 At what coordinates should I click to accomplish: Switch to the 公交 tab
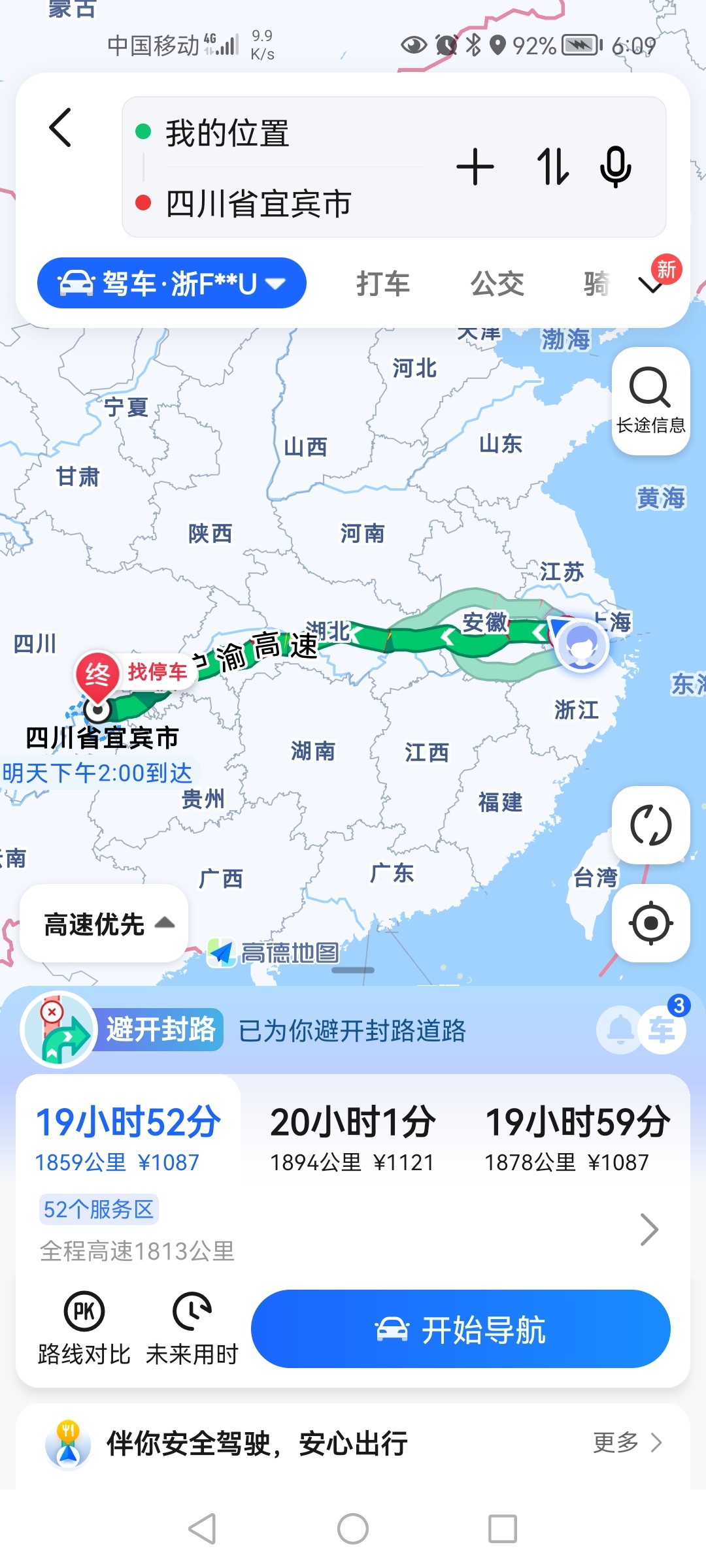(497, 284)
